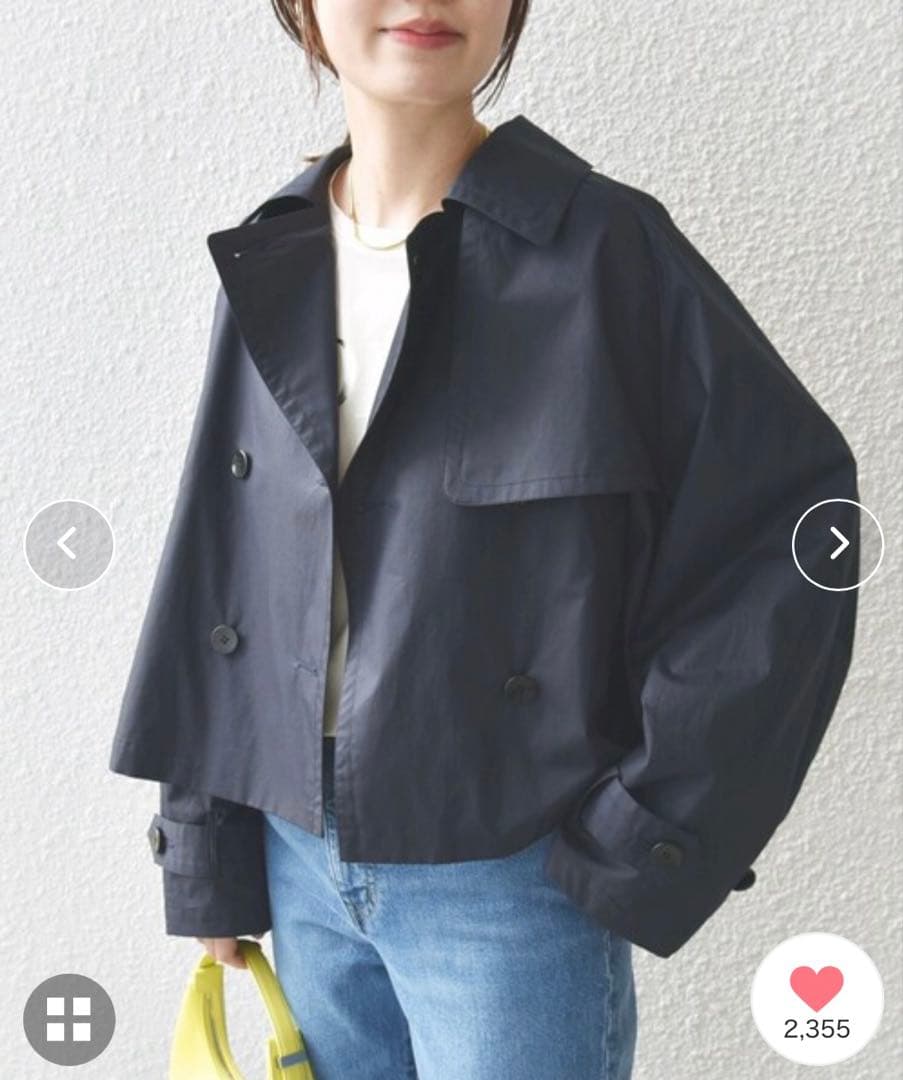Viewport: 903px width, 1080px height.
Task: Open the image grid view
Action: 69,1018
